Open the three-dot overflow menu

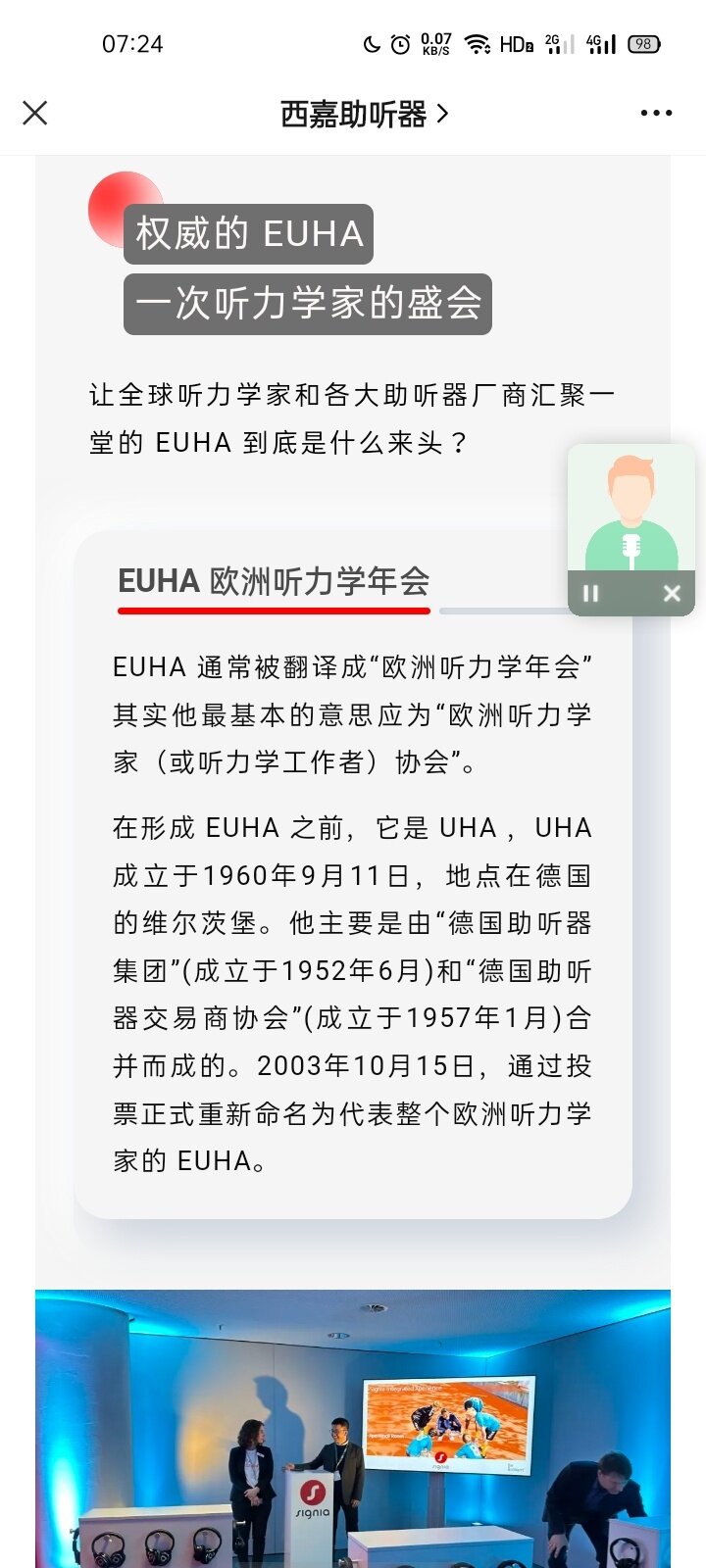pyautogui.click(x=656, y=114)
